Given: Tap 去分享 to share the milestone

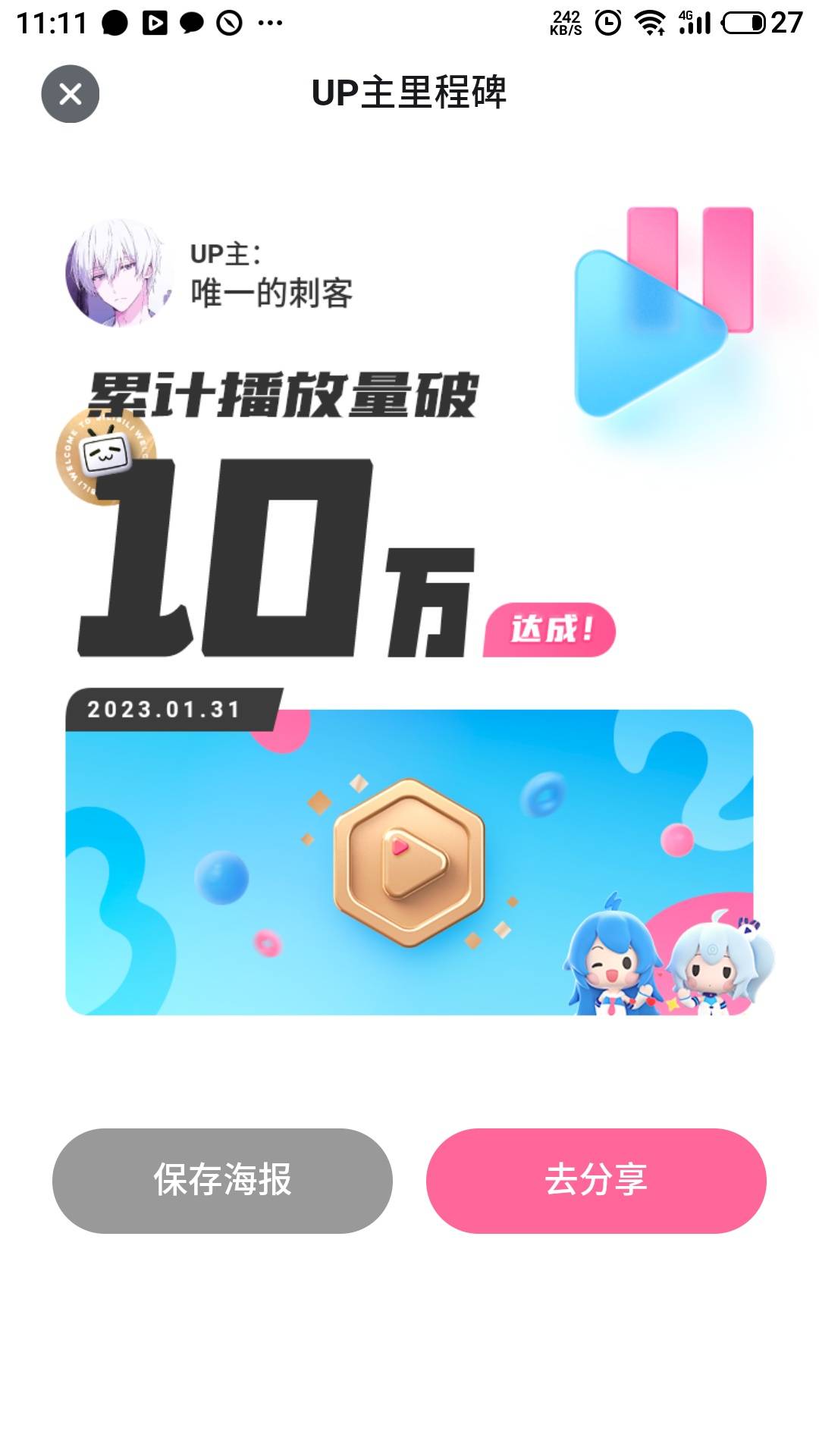Looking at the screenshot, I should click(596, 1180).
